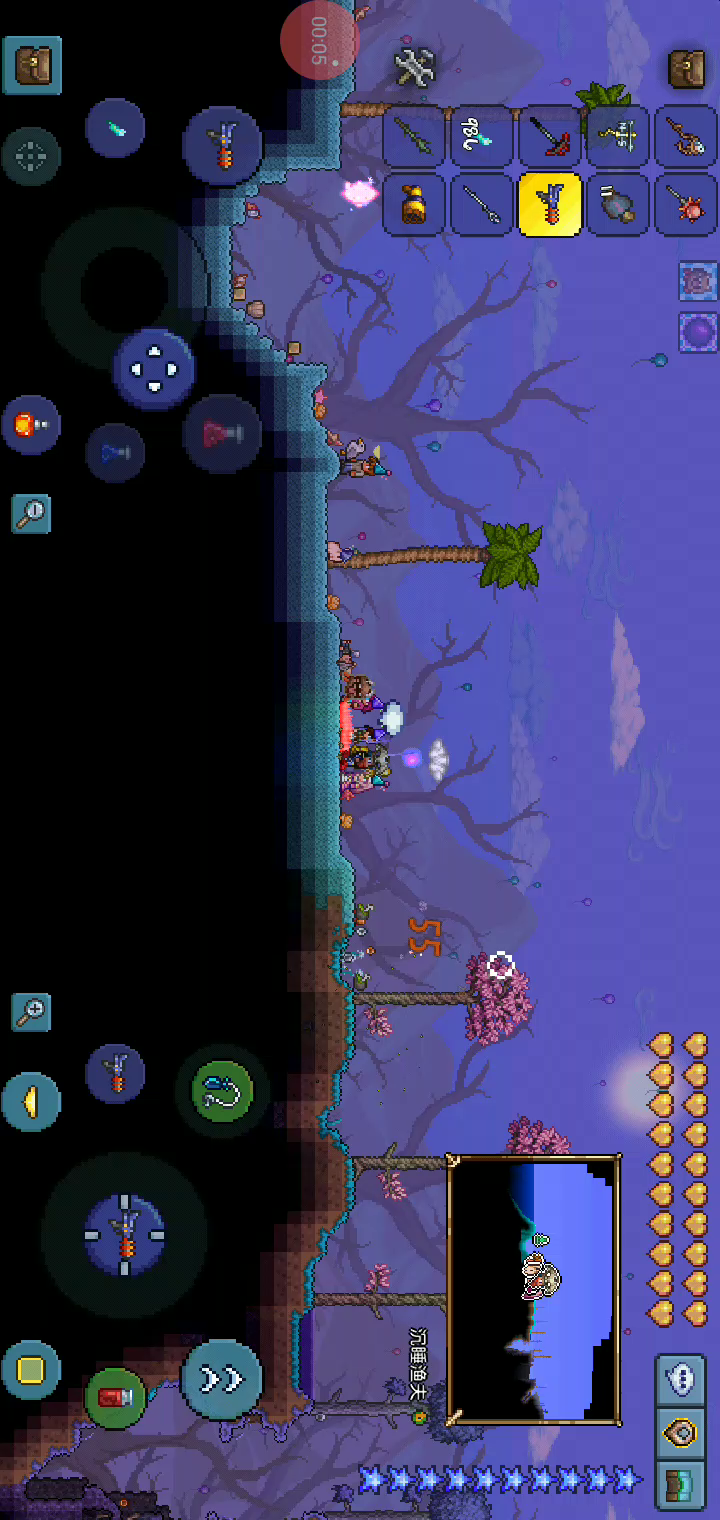
Task: Tap the orange potion quick-buff button
Action: tap(31, 424)
